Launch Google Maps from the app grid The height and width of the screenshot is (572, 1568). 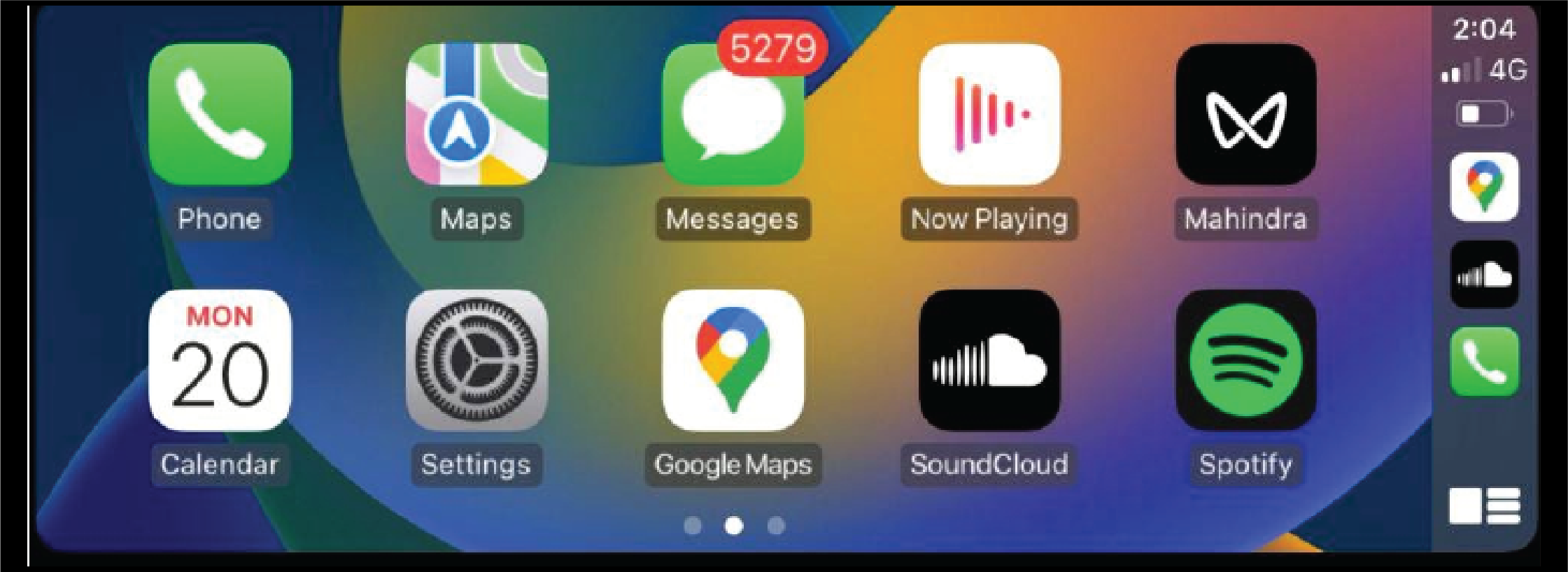pyautogui.click(x=733, y=361)
